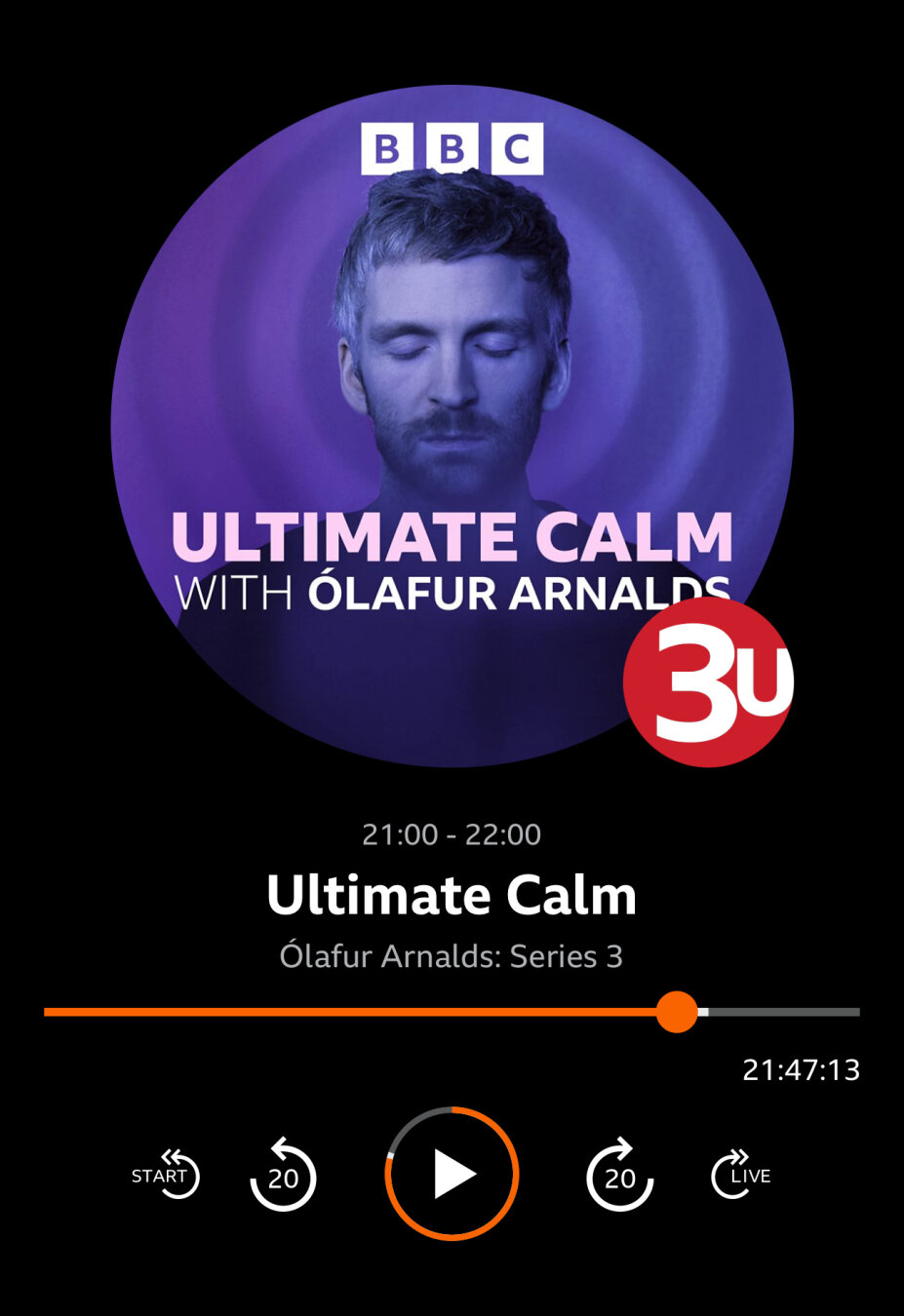This screenshot has width=904, height=1316.
Task: Rewind 20 seconds
Action: coord(283,1175)
